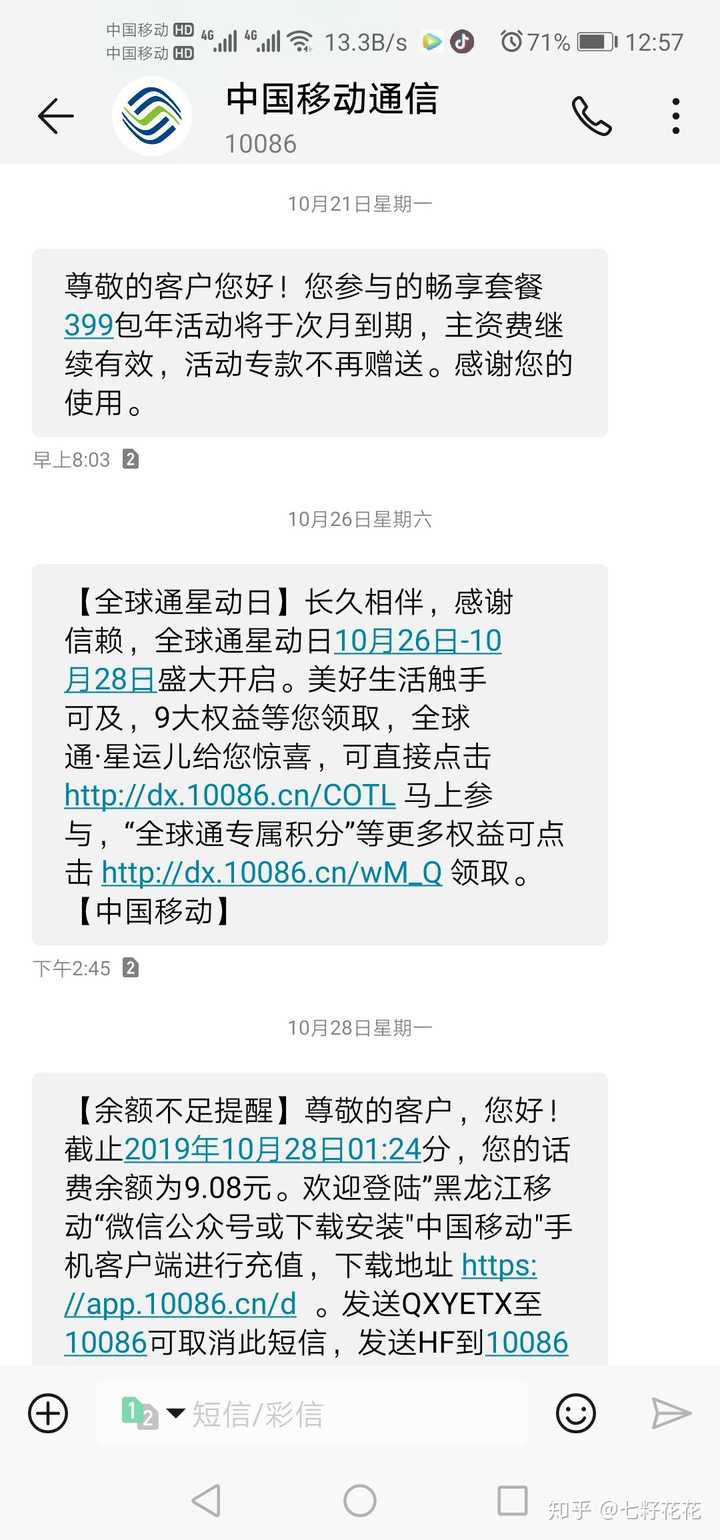The width and height of the screenshot is (720, 1540).
Task: Open the link http://dx.10086.cn/COTL
Action: pyautogui.click(x=227, y=795)
